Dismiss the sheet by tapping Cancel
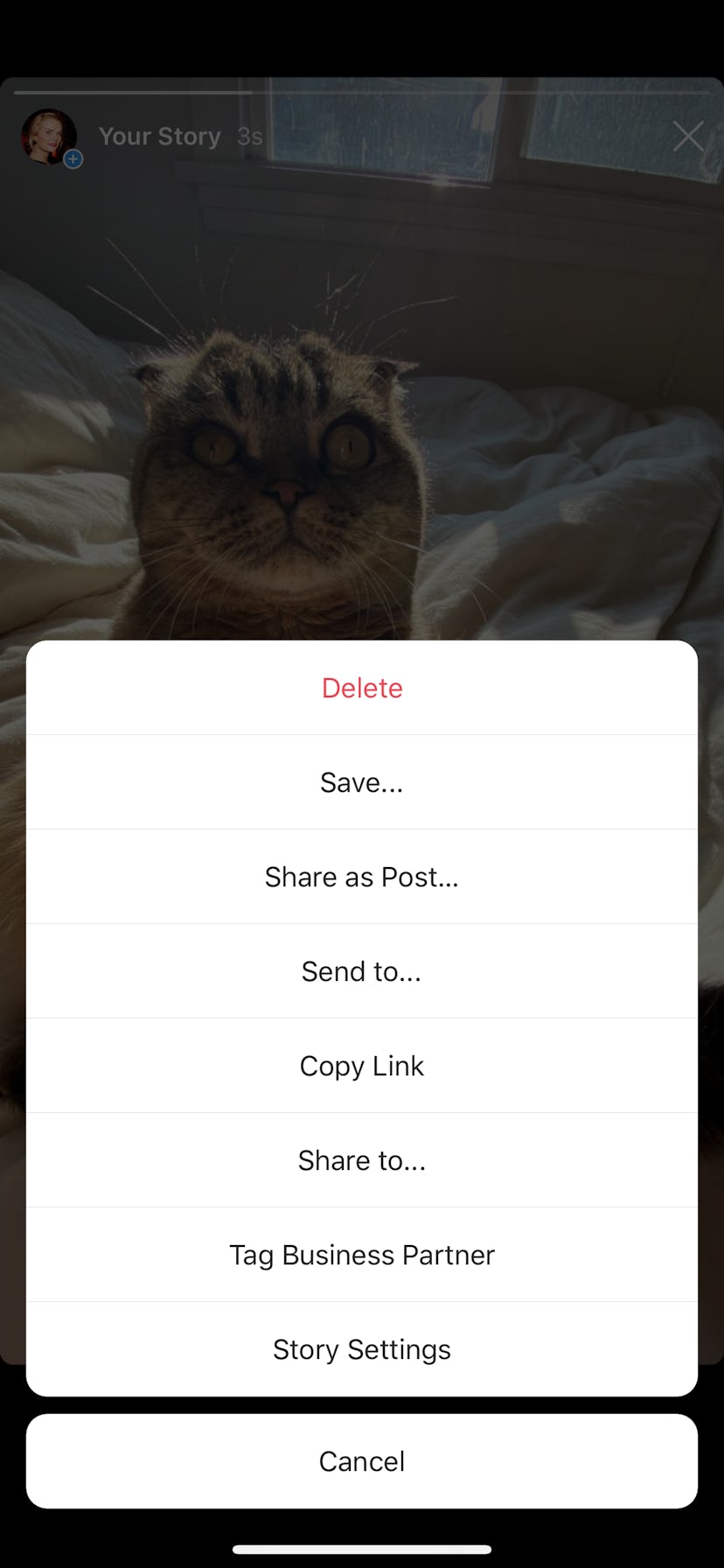The width and height of the screenshot is (724, 1568). tap(361, 1460)
